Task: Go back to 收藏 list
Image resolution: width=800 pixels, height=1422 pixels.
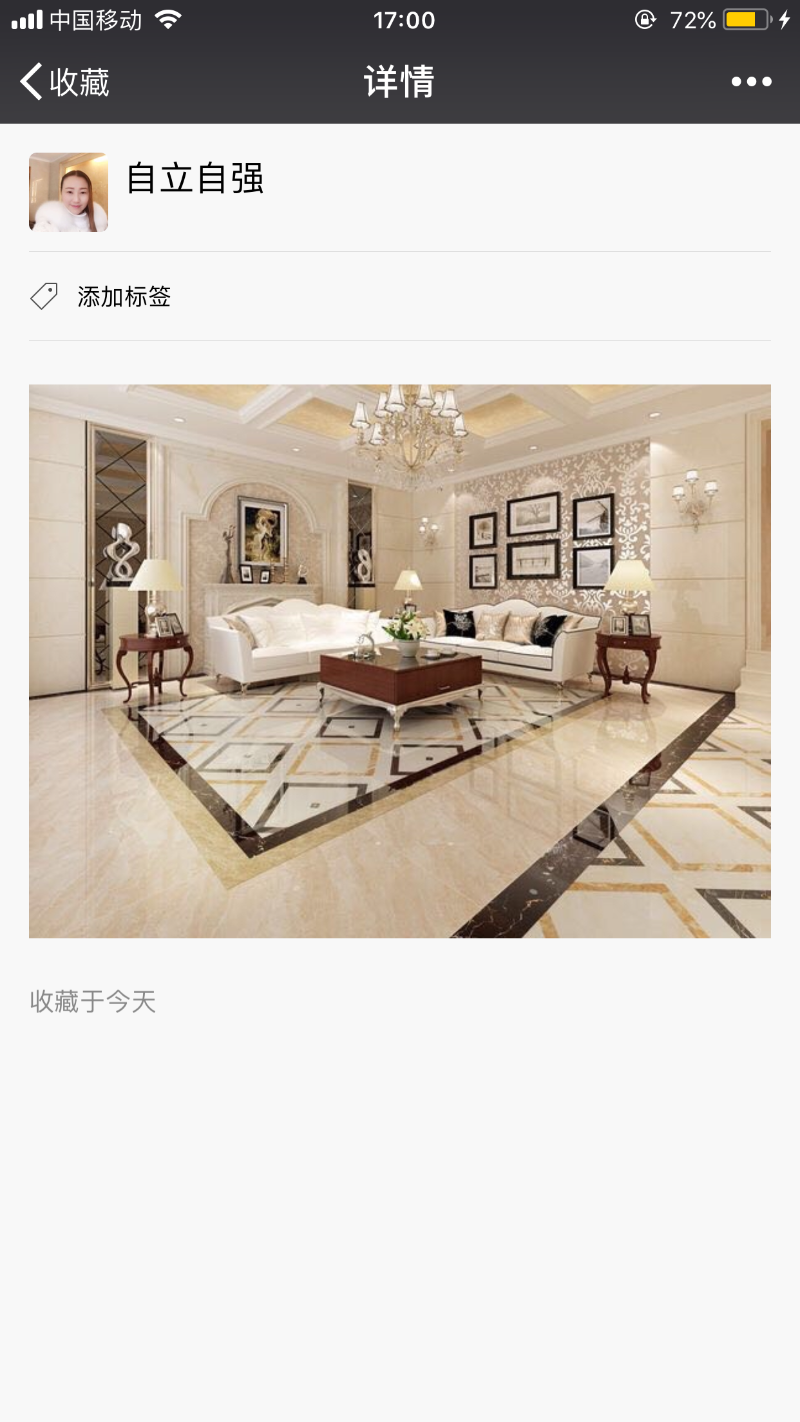Action: [x=65, y=82]
